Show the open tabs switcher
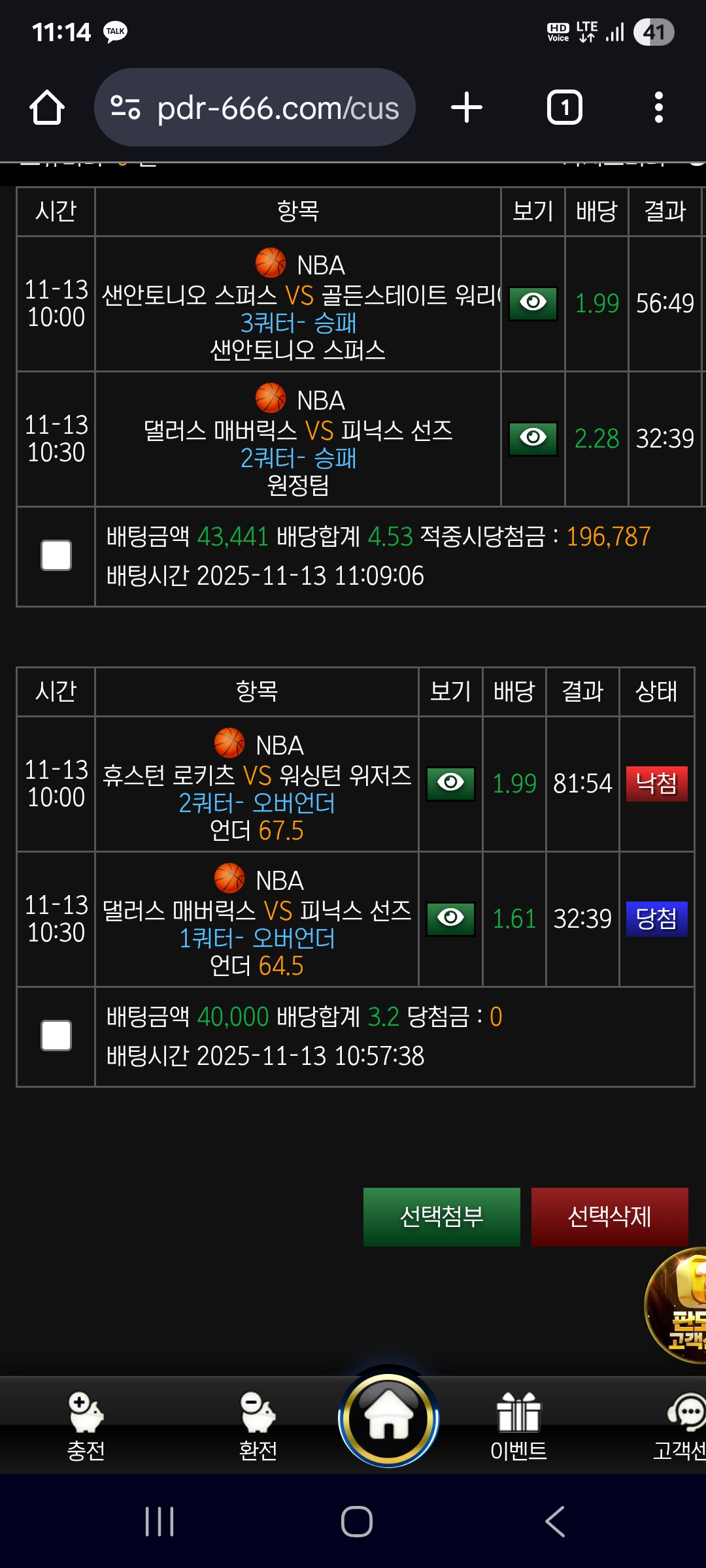 pos(564,108)
